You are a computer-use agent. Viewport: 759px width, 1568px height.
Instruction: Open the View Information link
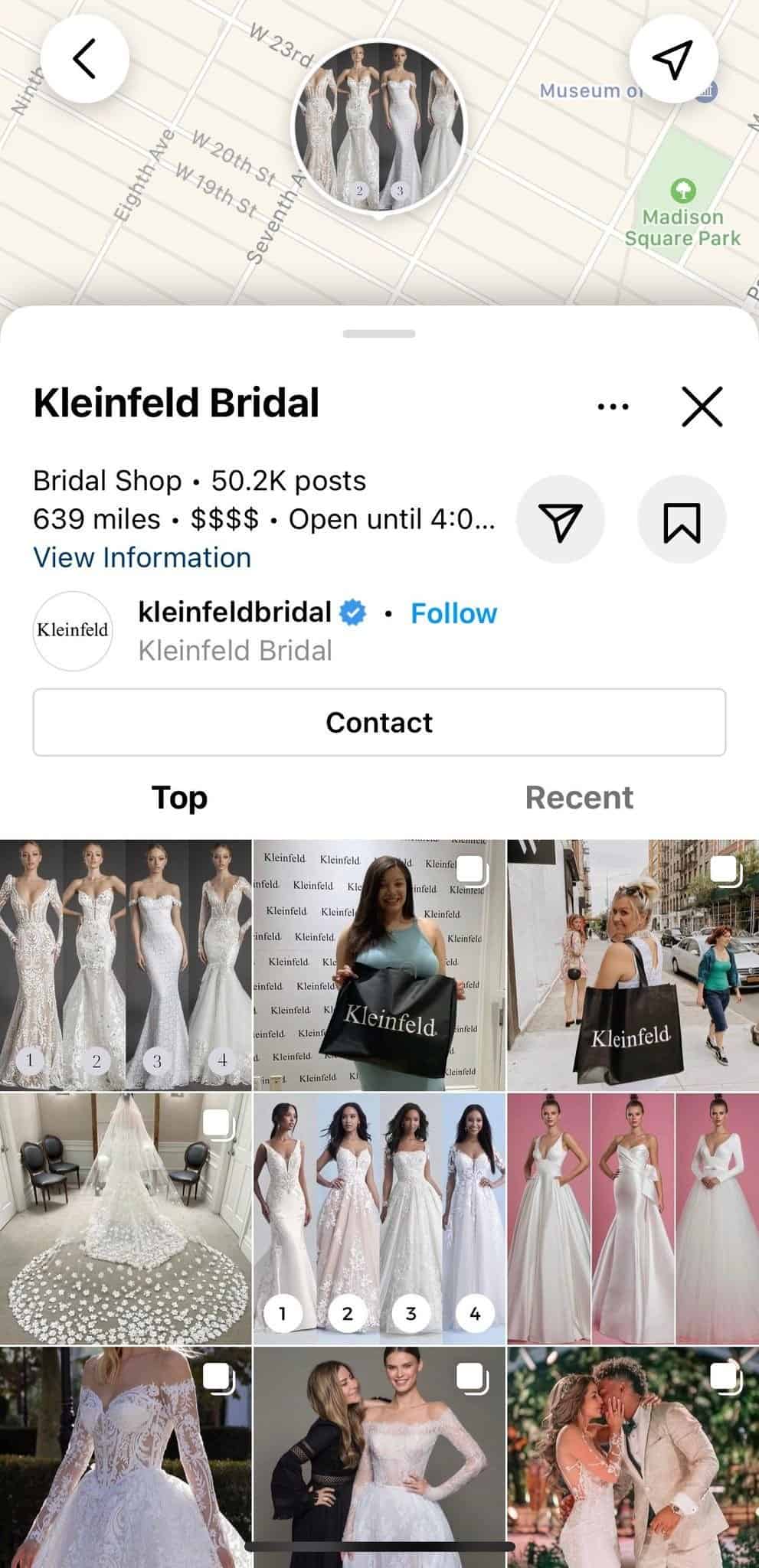(x=142, y=557)
